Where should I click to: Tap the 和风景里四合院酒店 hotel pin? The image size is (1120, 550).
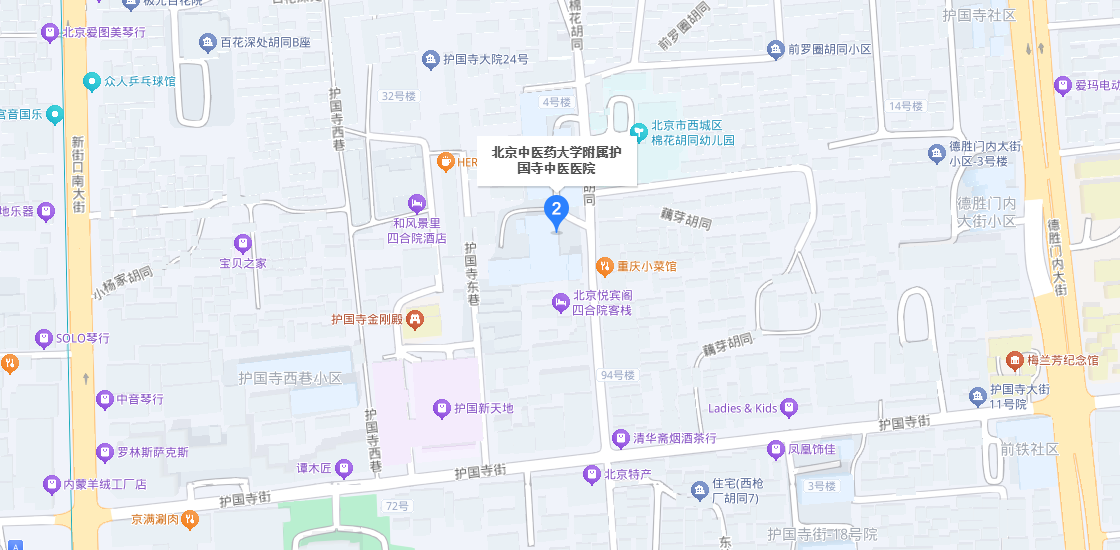pos(417,204)
